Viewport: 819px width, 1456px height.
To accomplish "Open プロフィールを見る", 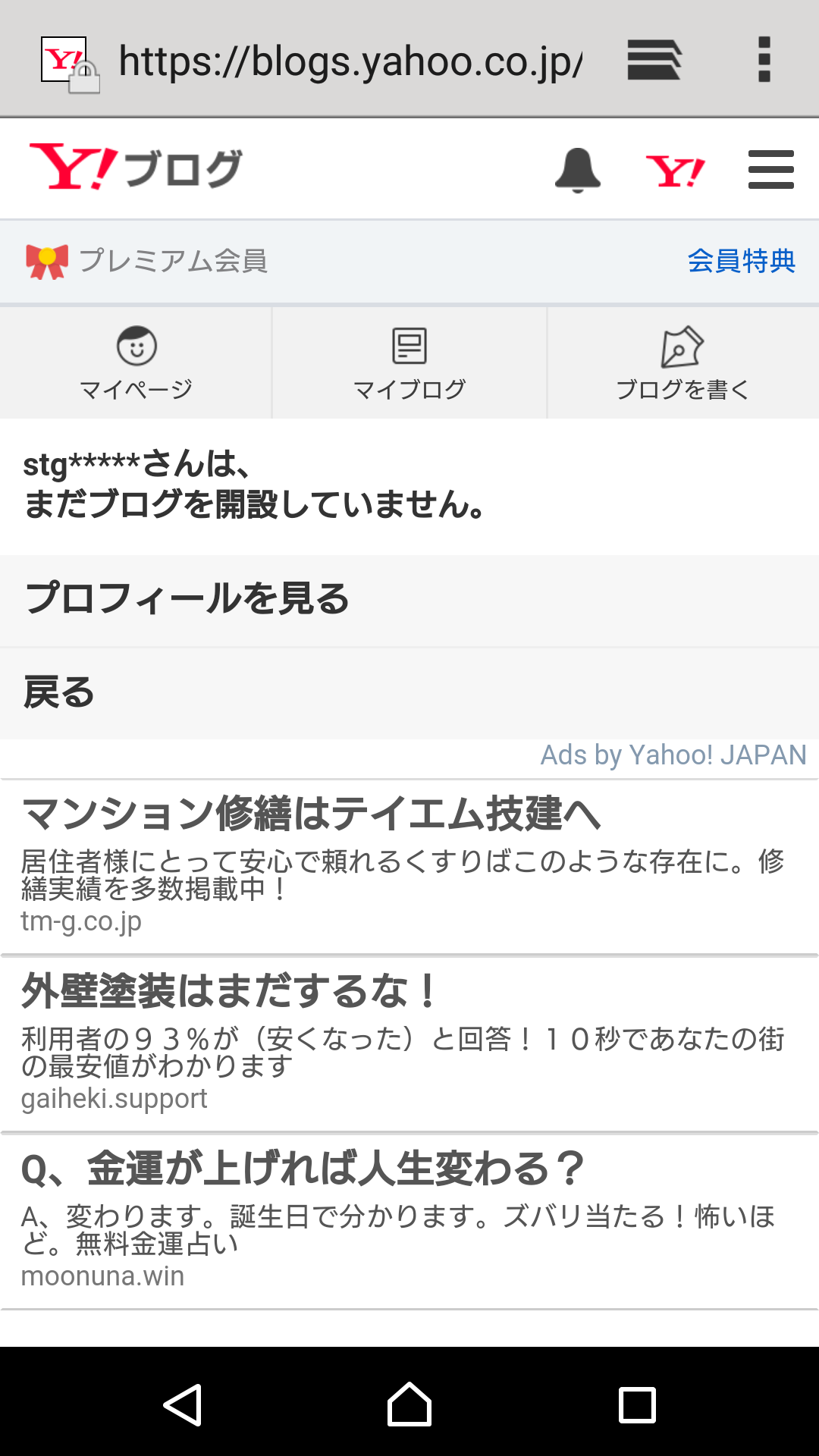I will 409,601.
